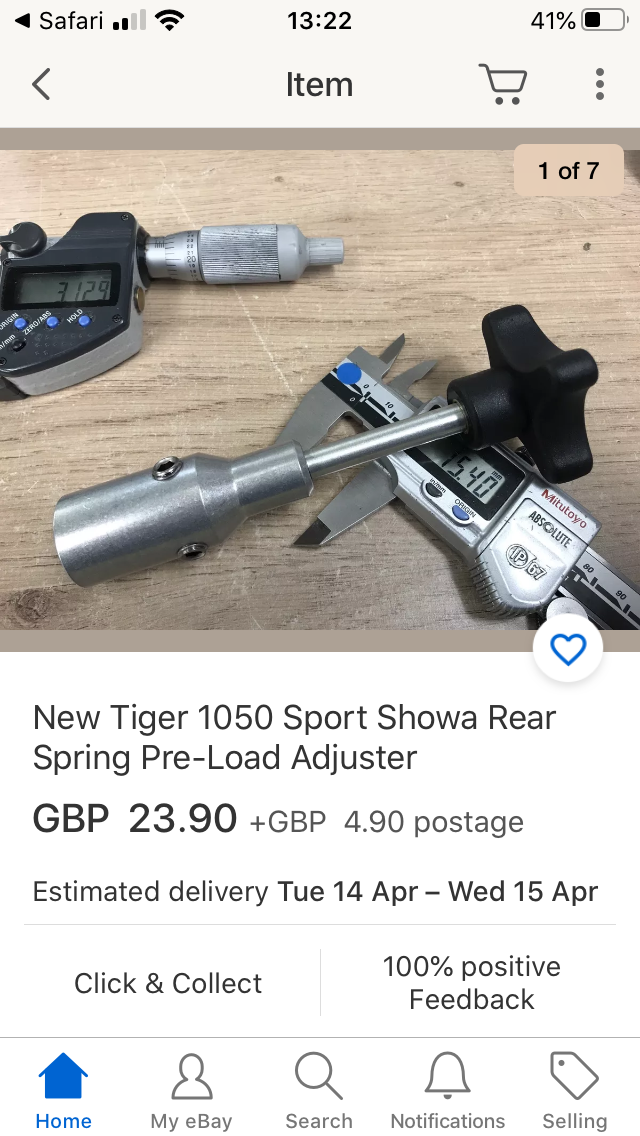Image resolution: width=640 pixels, height=1136 pixels.
Task: Switch to the Home tab
Action: click(x=63, y=1091)
